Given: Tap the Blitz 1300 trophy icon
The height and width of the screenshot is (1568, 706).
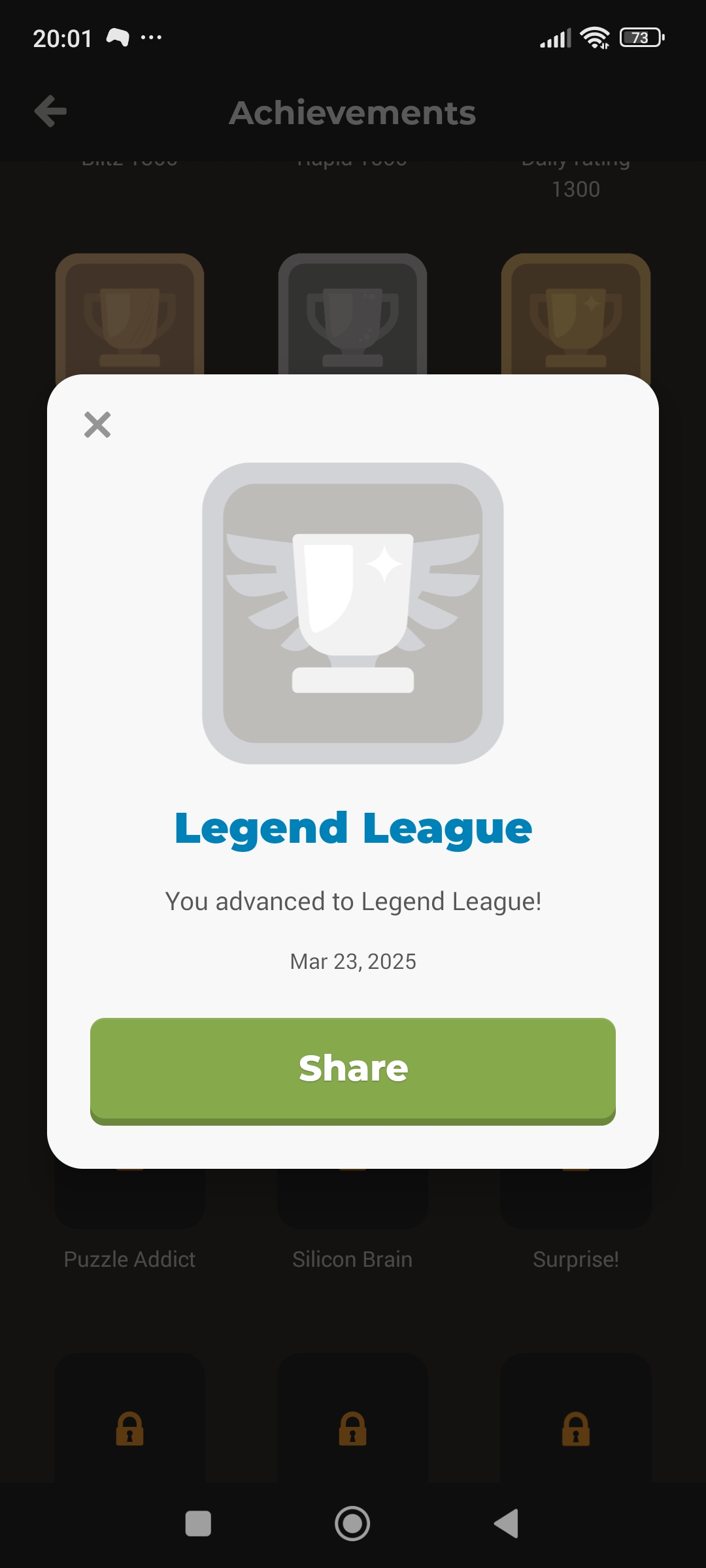Looking at the screenshot, I should coord(129,320).
